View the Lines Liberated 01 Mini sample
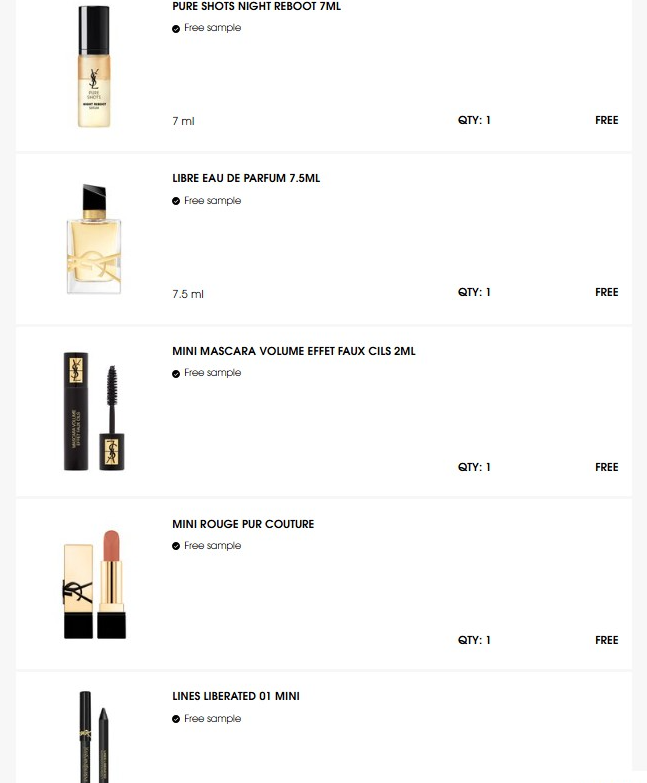 (236, 697)
